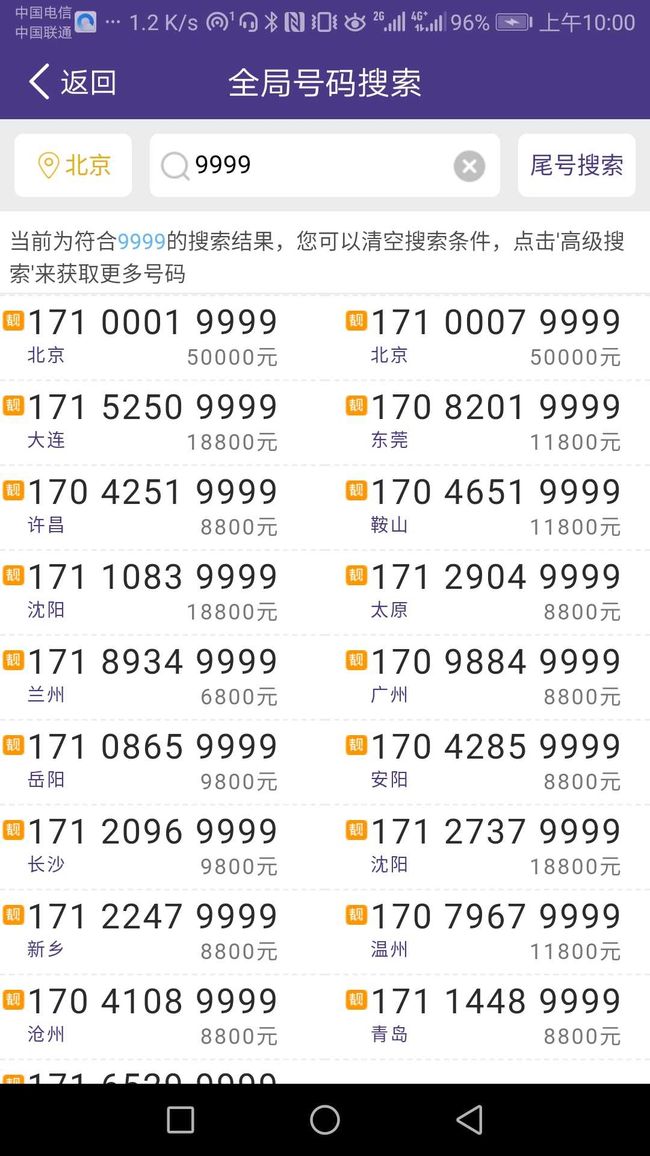Tap the 尾号搜索 button
650x1156 pixels.
click(576, 165)
